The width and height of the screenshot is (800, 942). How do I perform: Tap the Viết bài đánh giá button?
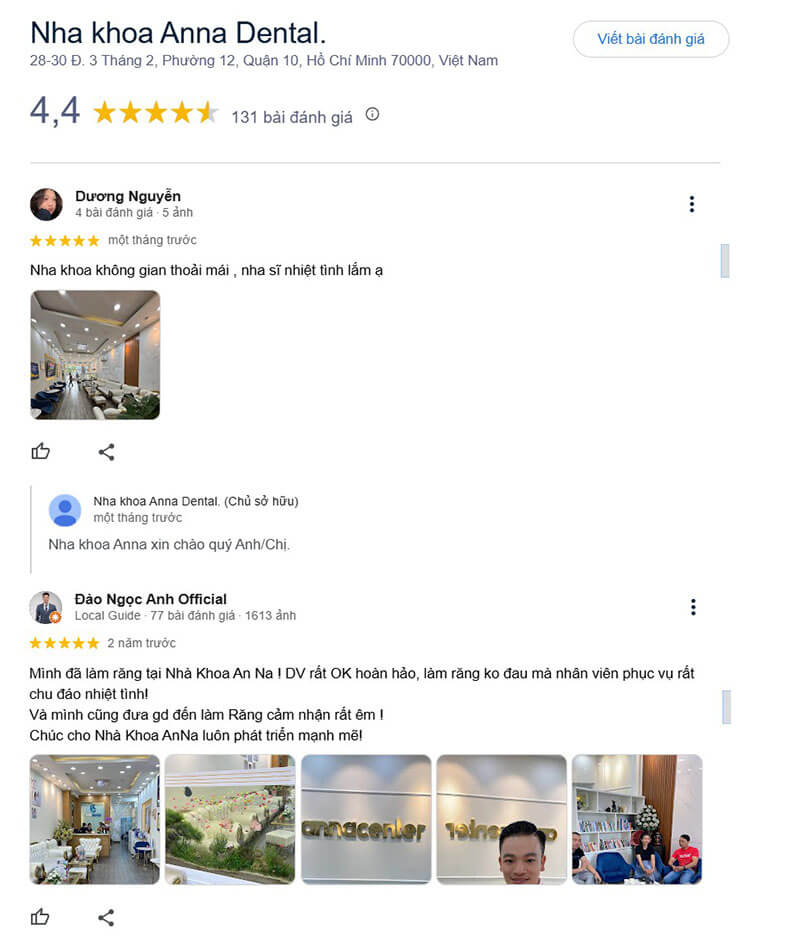click(x=651, y=39)
